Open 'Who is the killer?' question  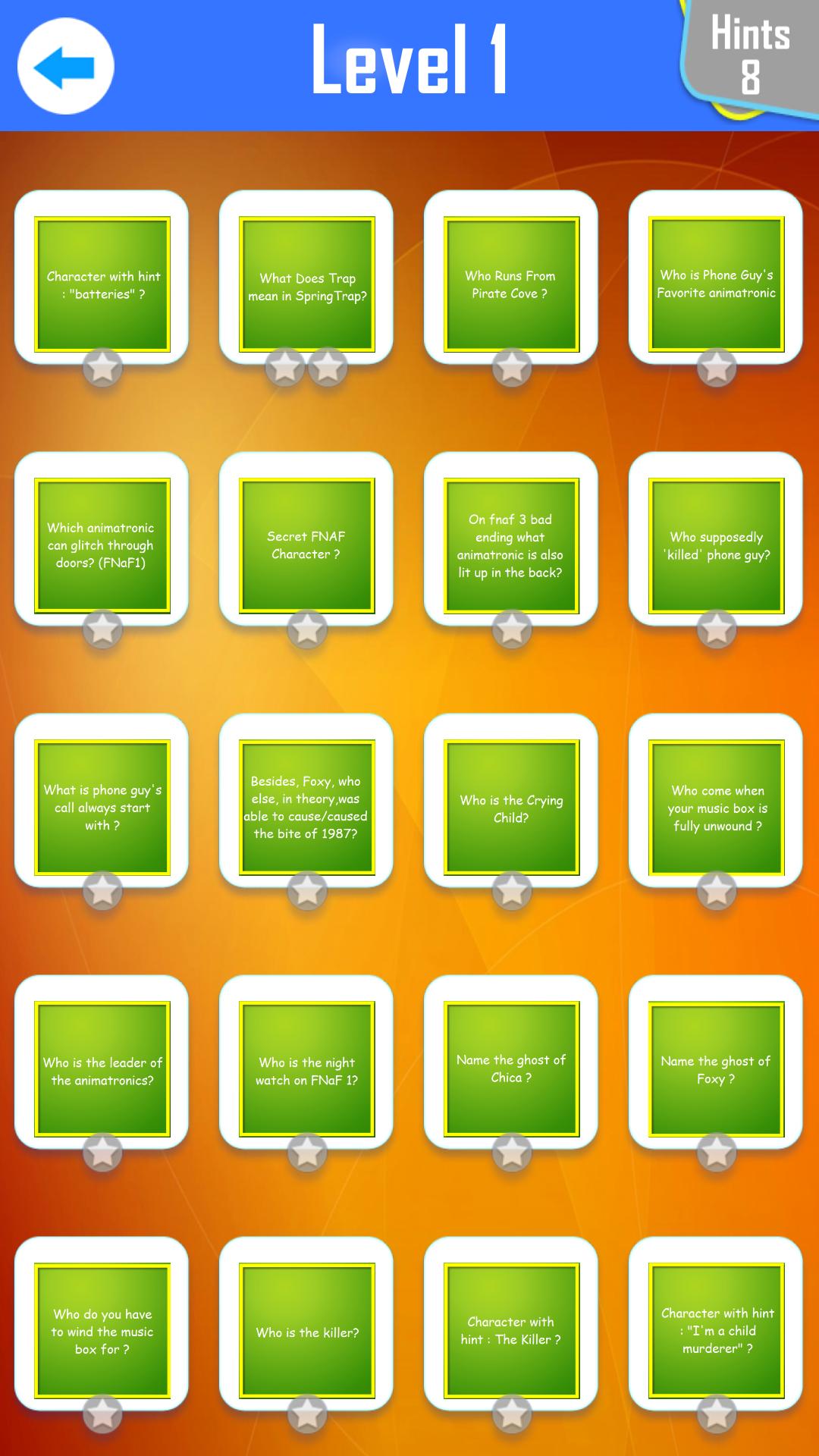pos(307,1330)
